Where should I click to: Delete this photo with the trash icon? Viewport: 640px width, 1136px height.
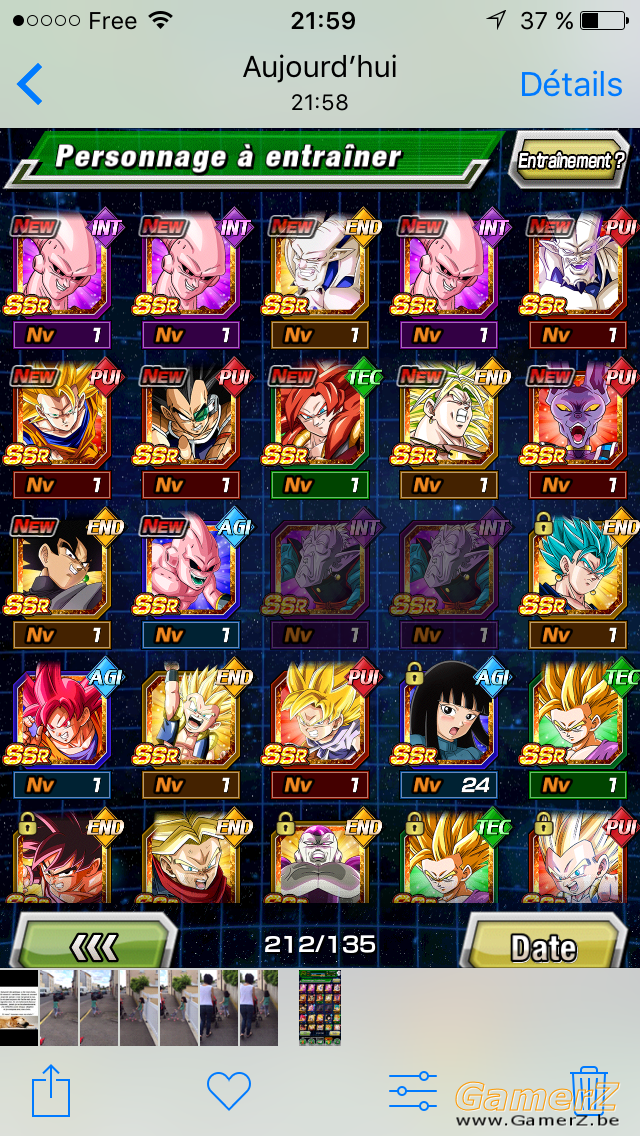588,1090
